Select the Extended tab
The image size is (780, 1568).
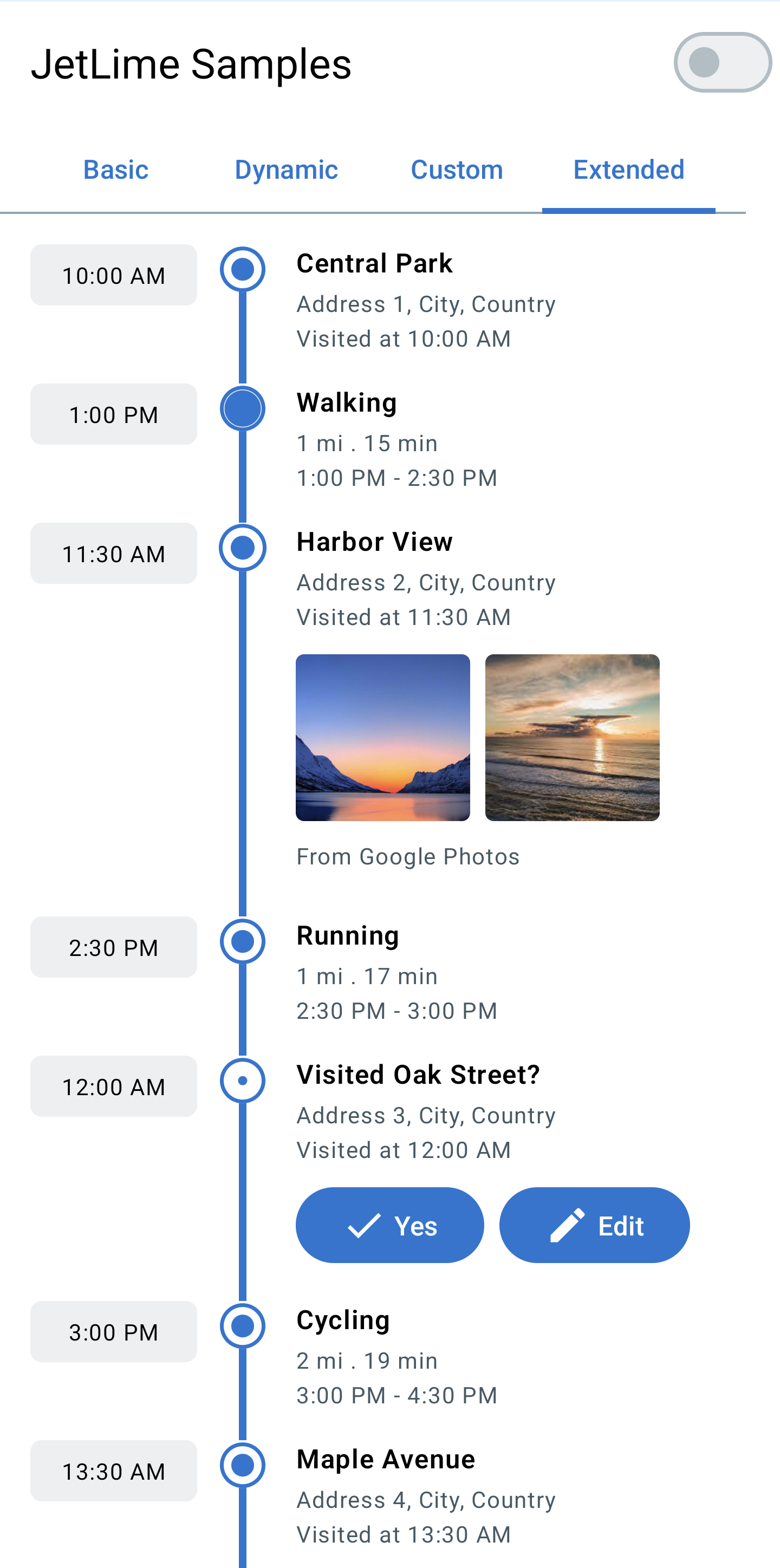tap(629, 170)
